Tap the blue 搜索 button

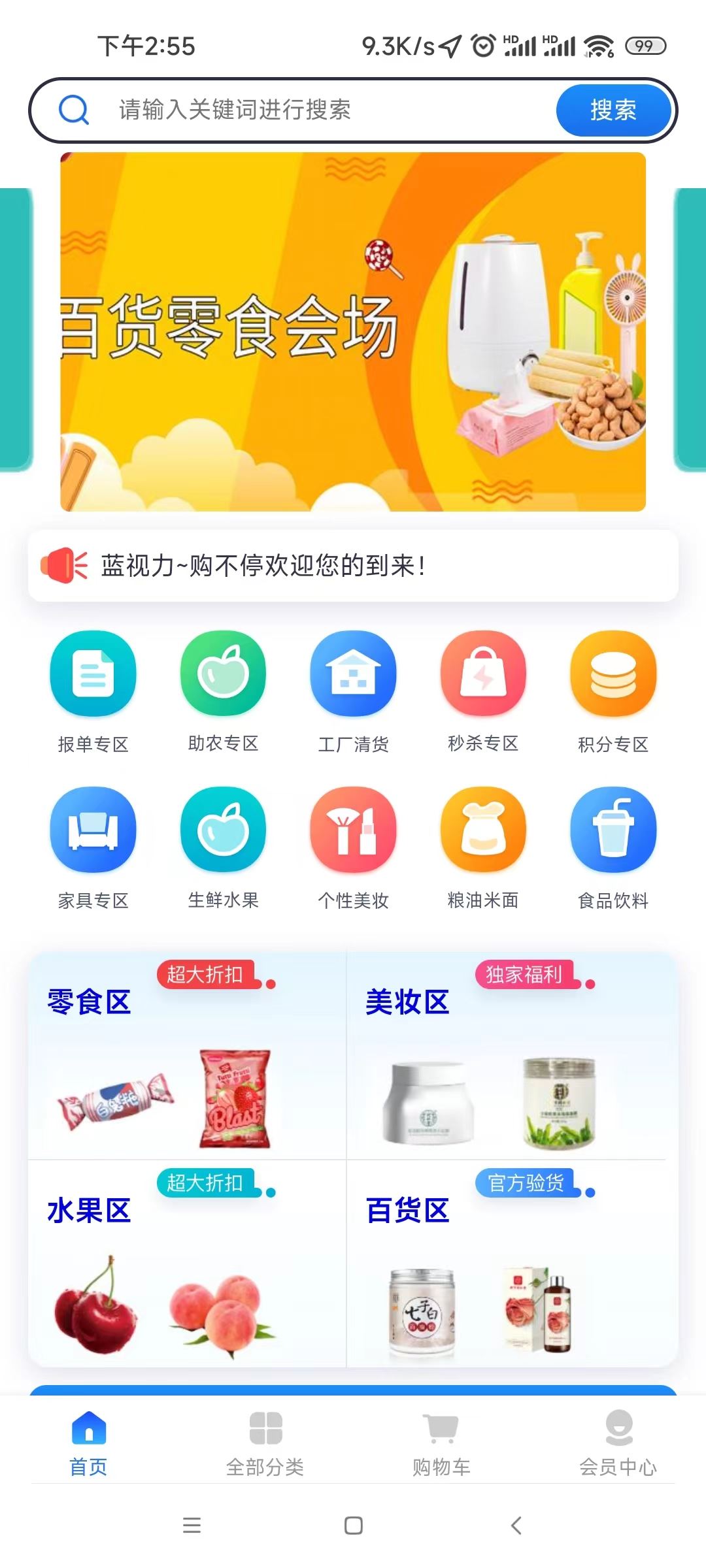(613, 110)
